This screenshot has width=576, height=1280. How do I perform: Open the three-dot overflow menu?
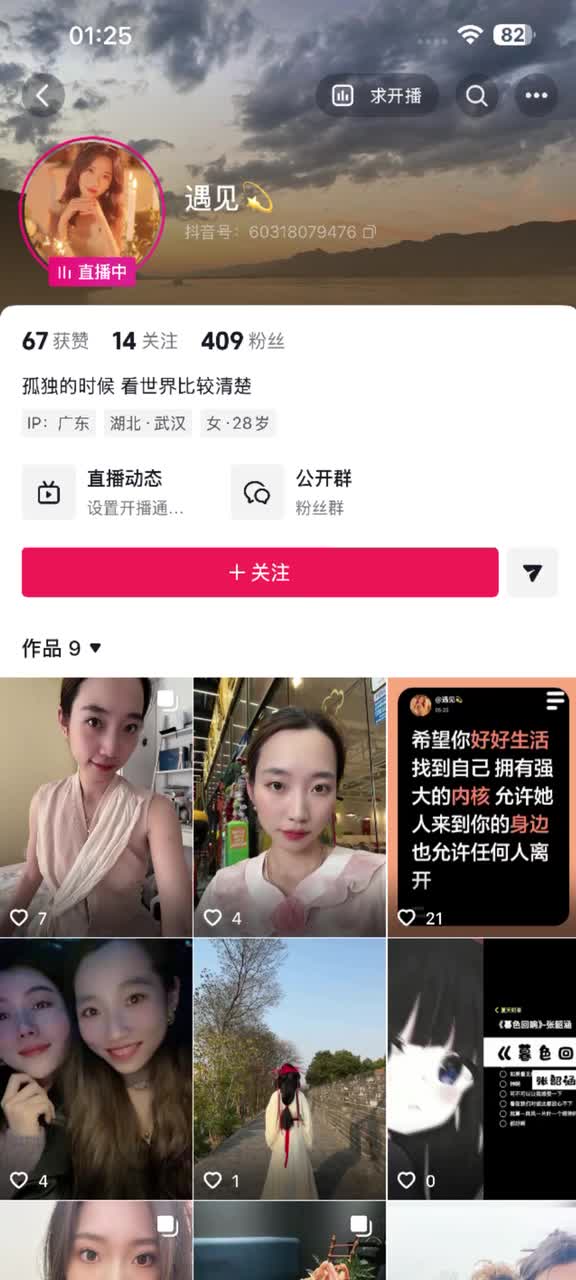click(536, 96)
